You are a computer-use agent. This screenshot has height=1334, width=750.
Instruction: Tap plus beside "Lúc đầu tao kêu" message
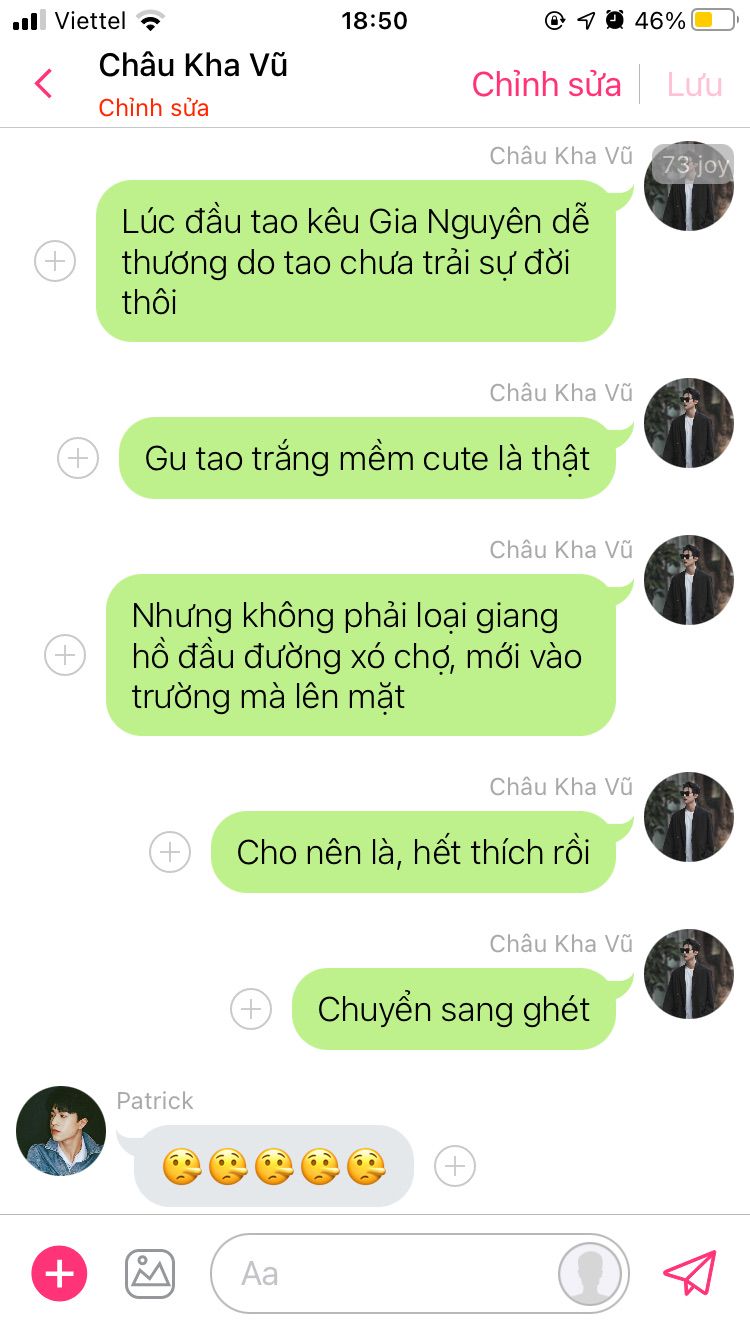[x=55, y=262]
